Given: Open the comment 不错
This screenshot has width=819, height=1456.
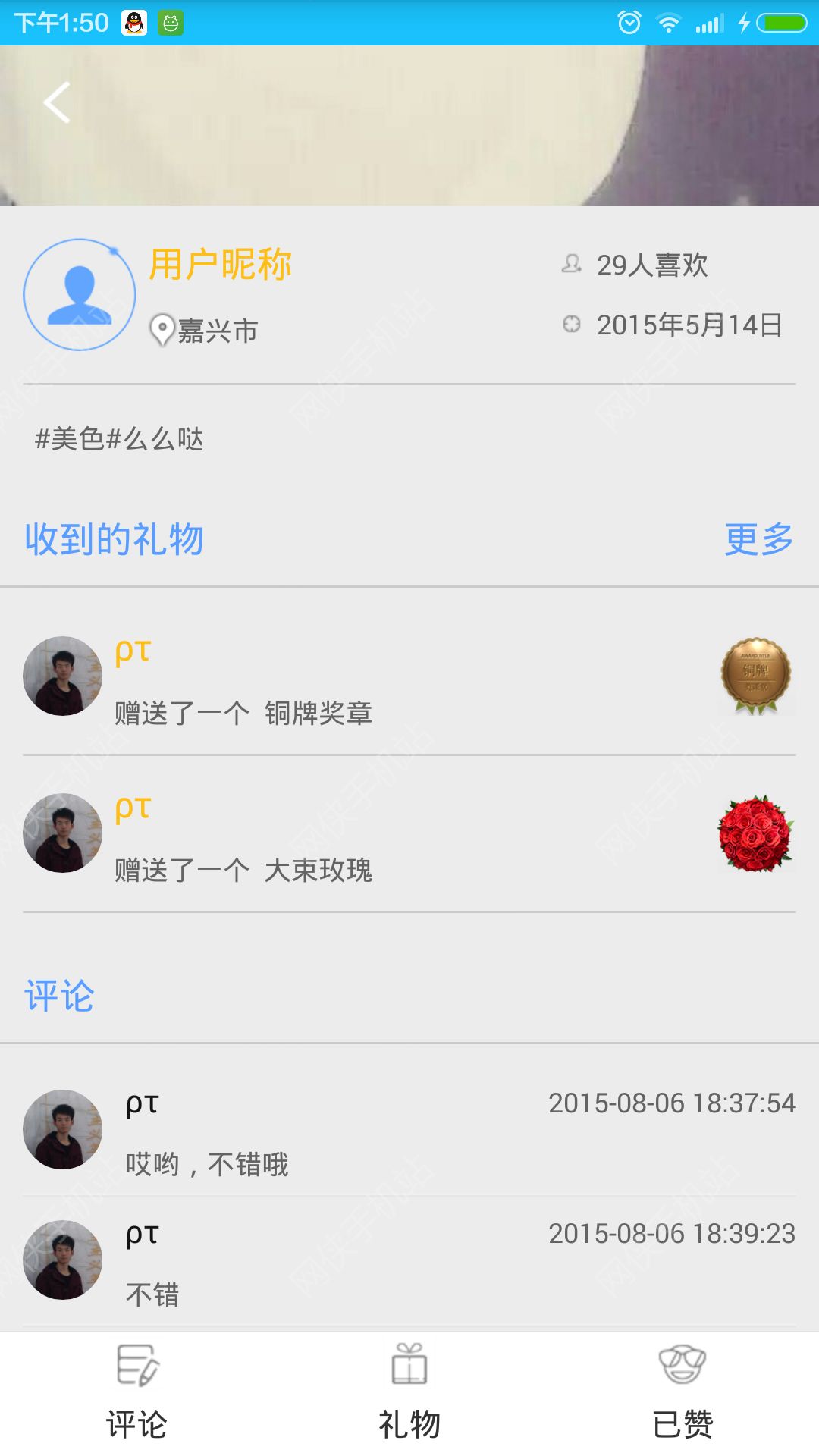Looking at the screenshot, I should [409, 1262].
